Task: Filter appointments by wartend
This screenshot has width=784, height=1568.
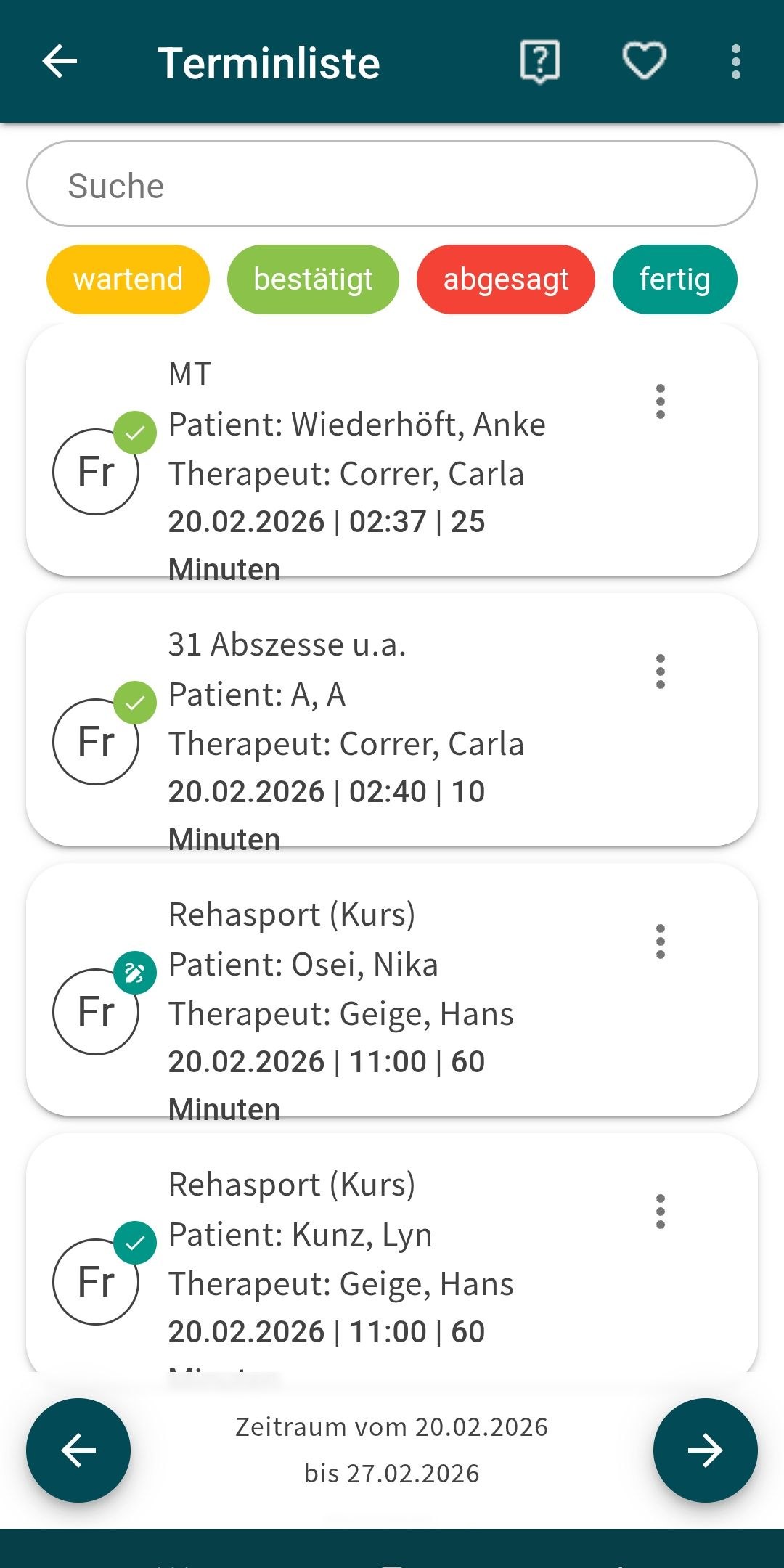Action: click(x=128, y=279)
